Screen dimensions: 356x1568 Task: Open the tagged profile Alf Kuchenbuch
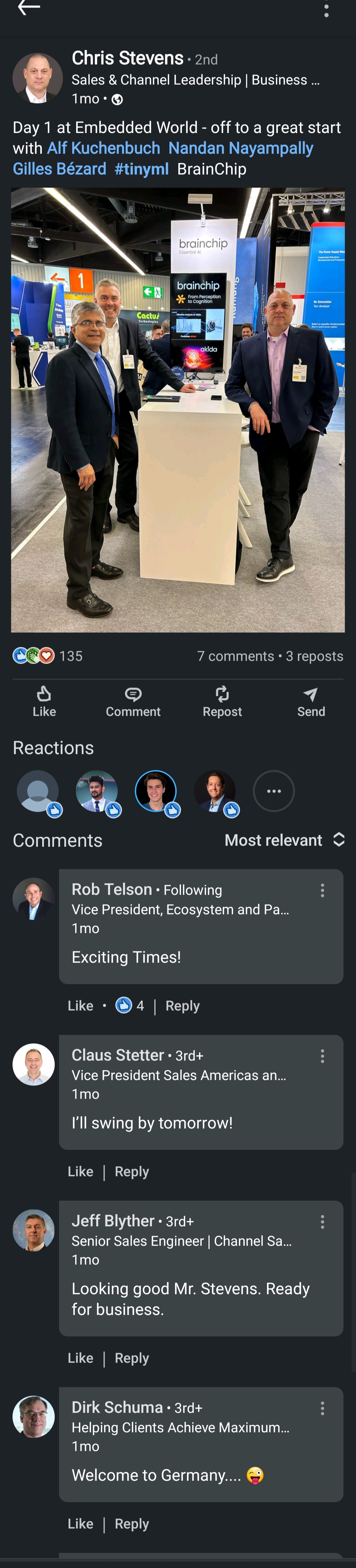click(104, 148)
